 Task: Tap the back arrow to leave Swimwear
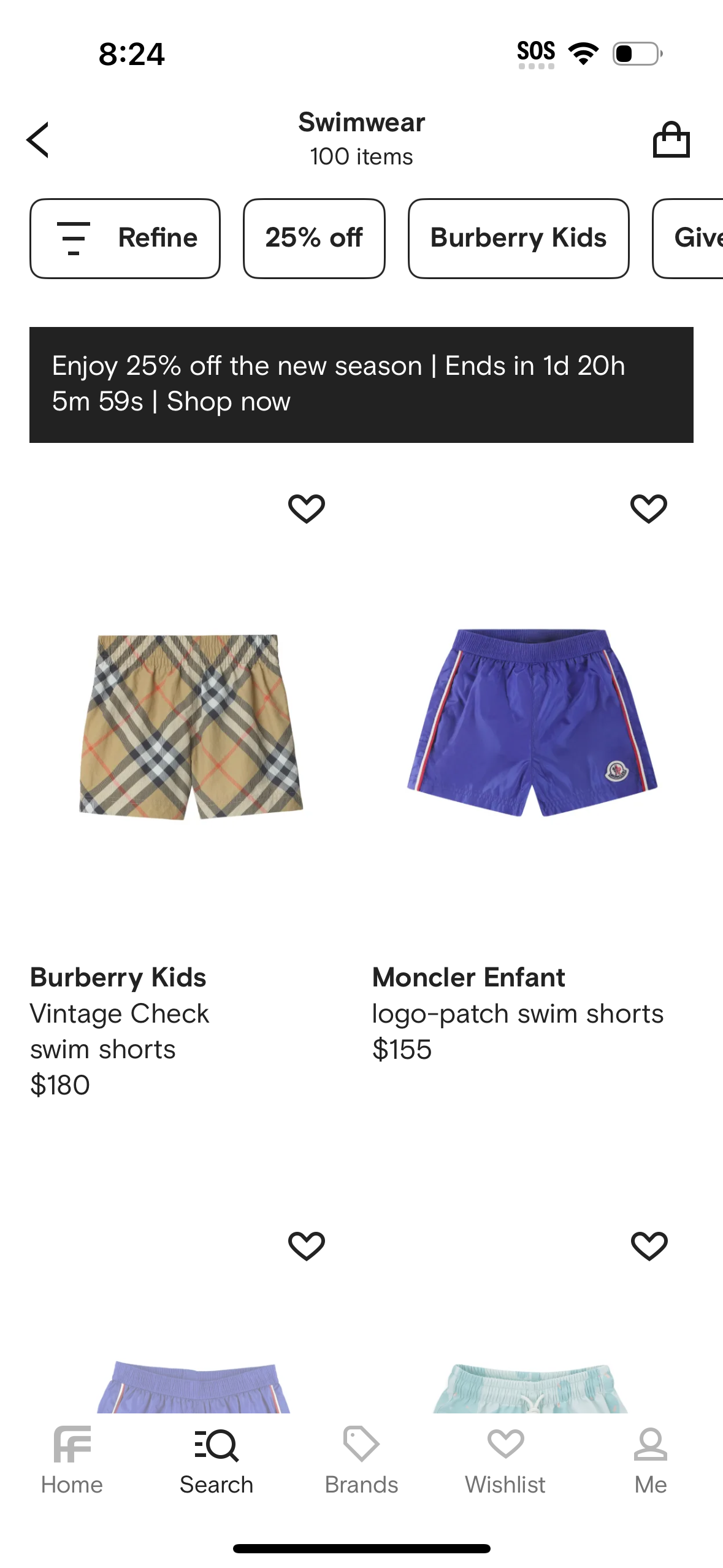click(38, 139)
